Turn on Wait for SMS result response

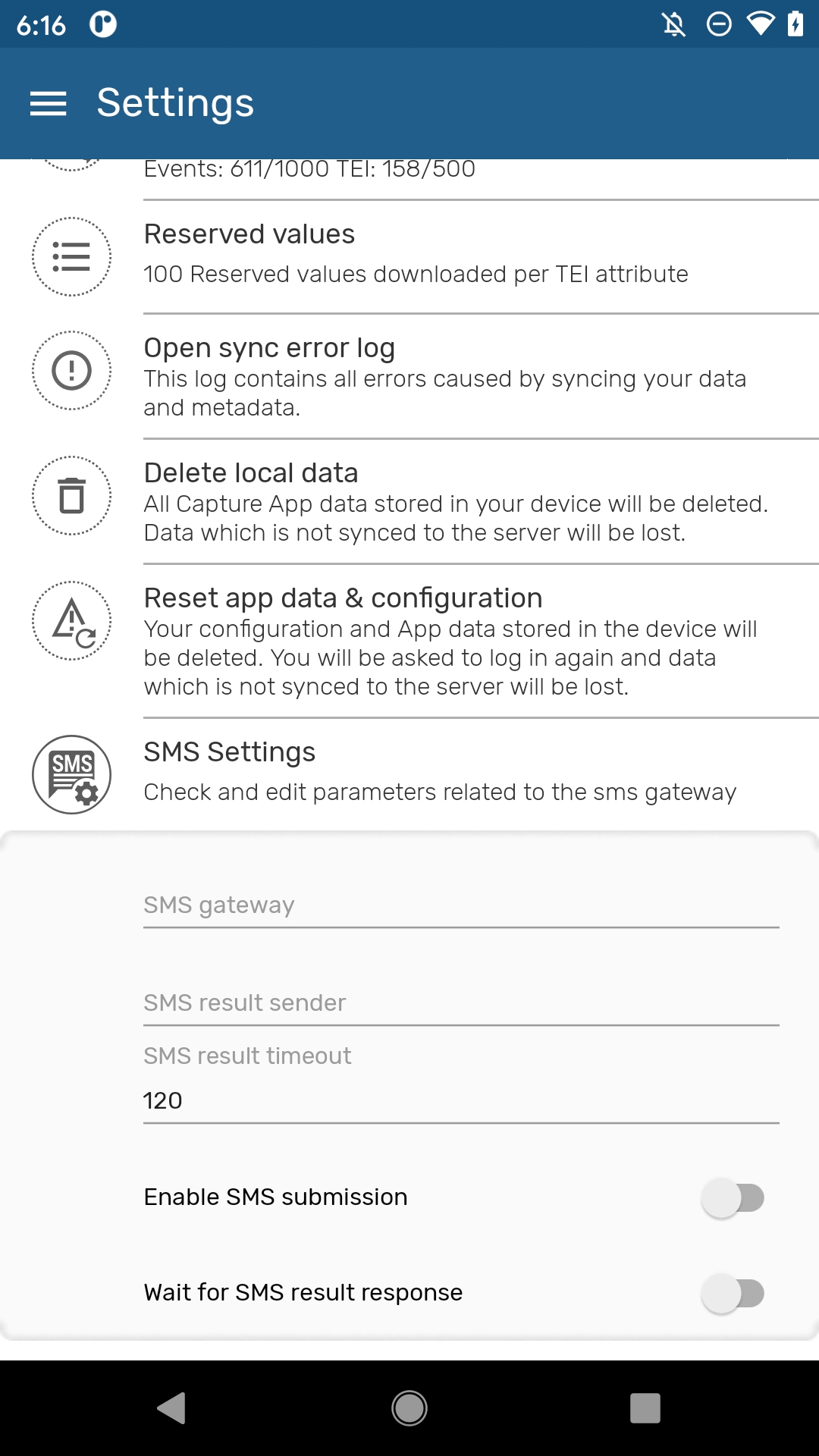(x=733, y=1294)
